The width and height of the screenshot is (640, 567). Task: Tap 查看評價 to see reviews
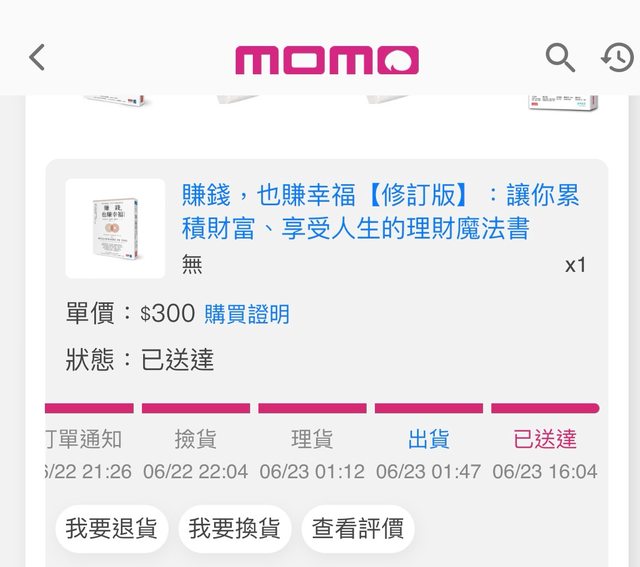(358, 529)
